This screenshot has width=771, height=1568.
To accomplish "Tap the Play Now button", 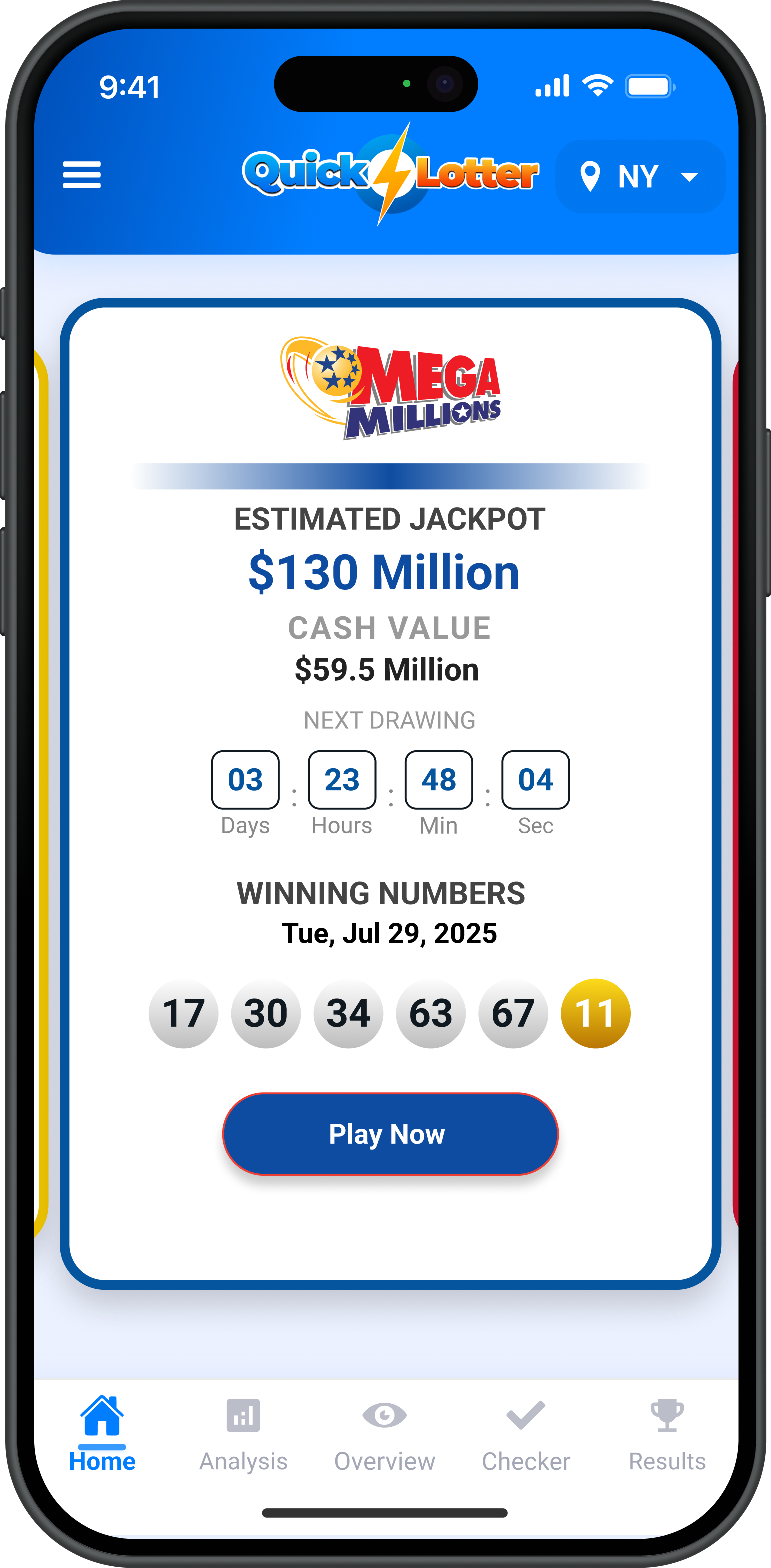I will [x=389, y=1133].
